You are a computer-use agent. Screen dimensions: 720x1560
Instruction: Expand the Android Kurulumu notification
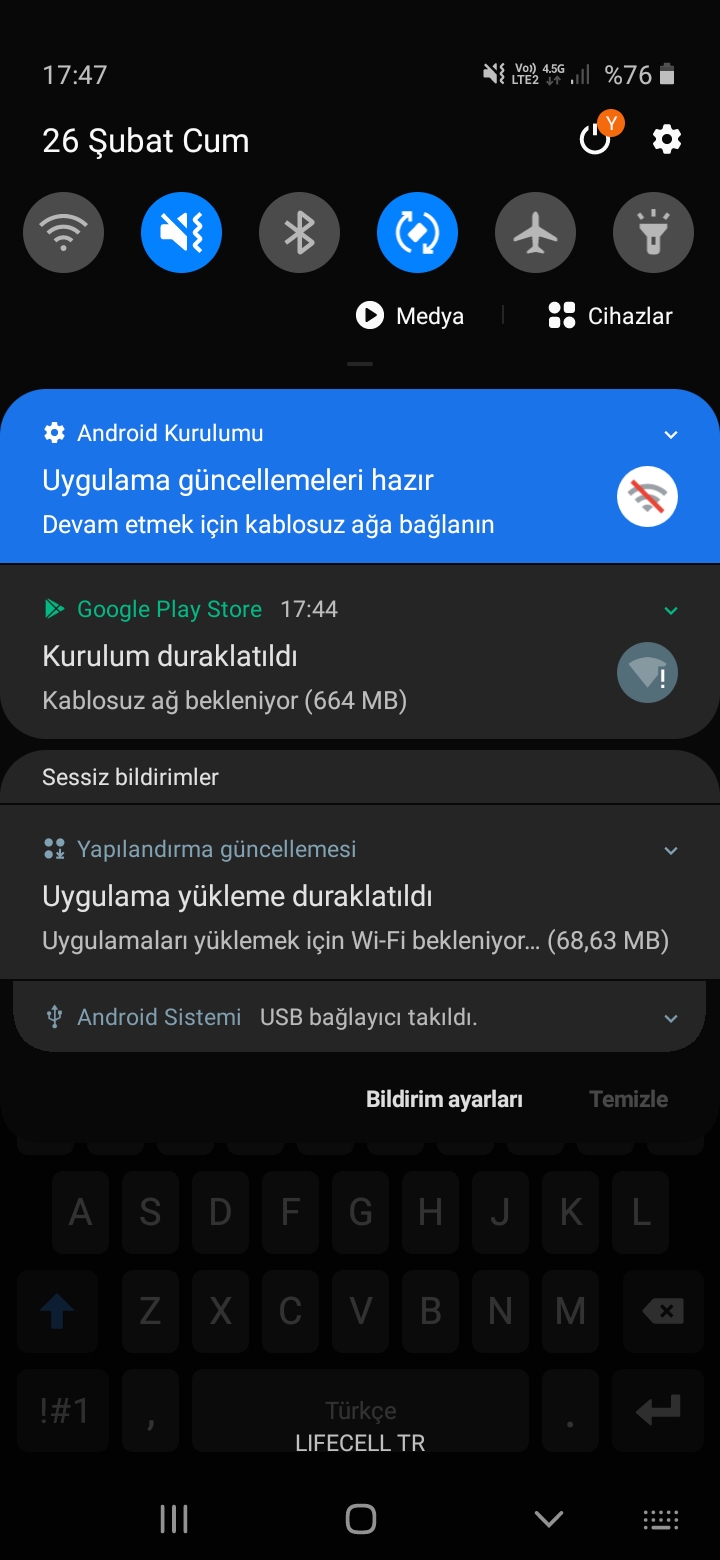pyautogui.click(x=671, y=434)
